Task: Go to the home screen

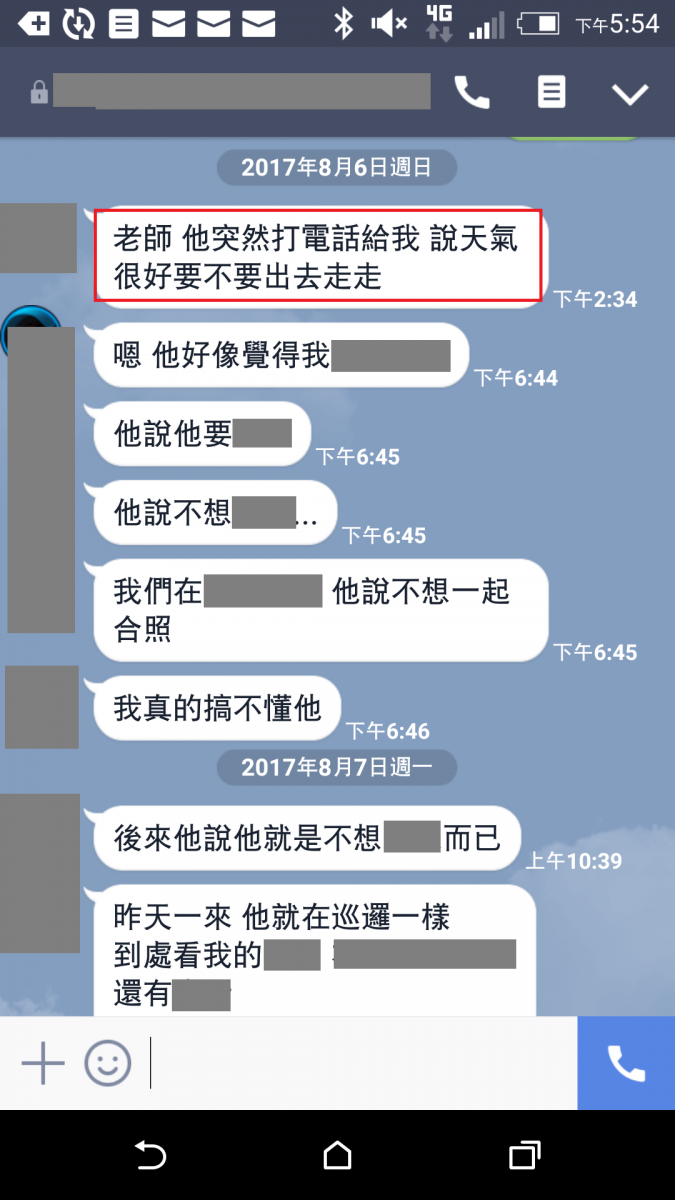Action: 338,1156
